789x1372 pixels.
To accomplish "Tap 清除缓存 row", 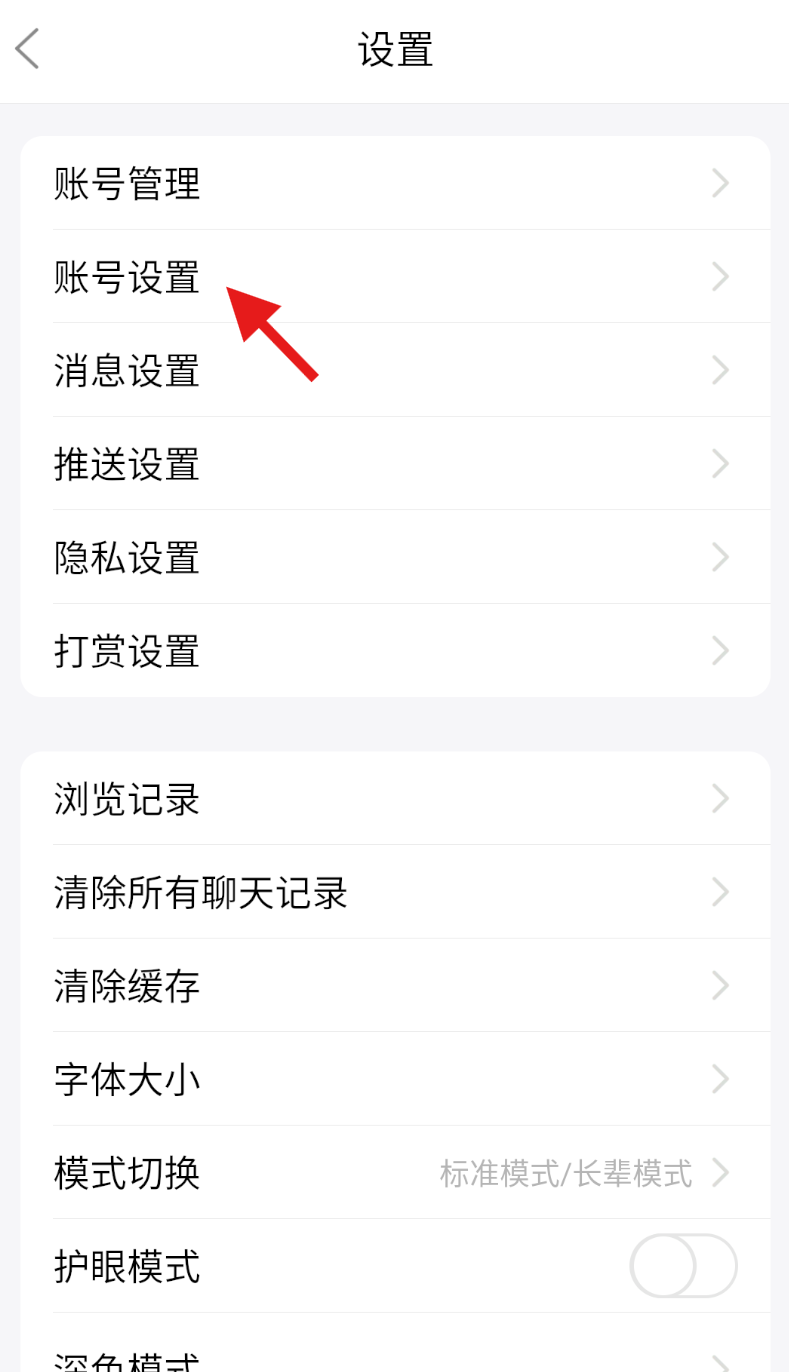I will pos(394,986).
